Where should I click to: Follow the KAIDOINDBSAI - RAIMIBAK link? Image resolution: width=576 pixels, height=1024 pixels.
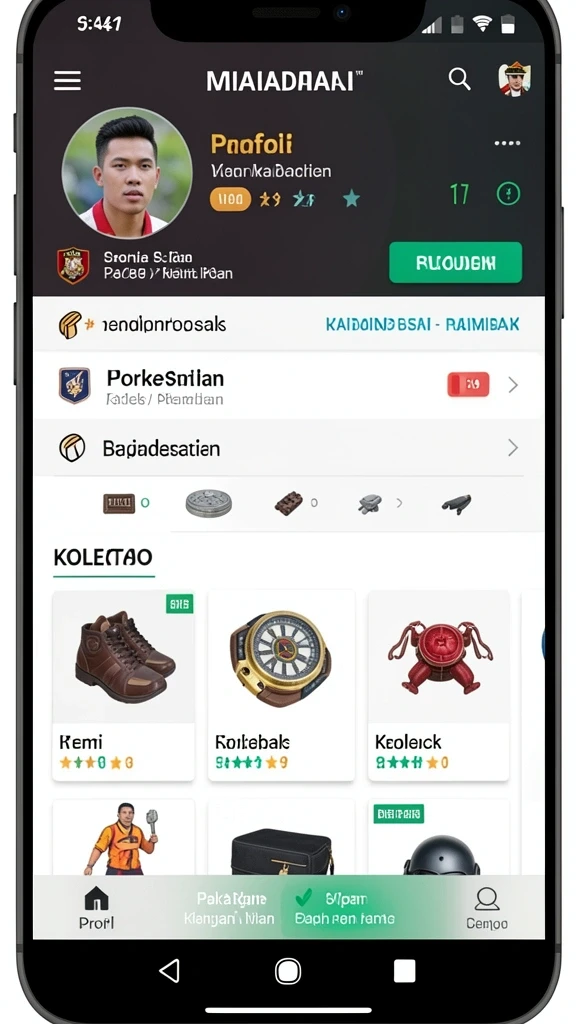[423, 324]
